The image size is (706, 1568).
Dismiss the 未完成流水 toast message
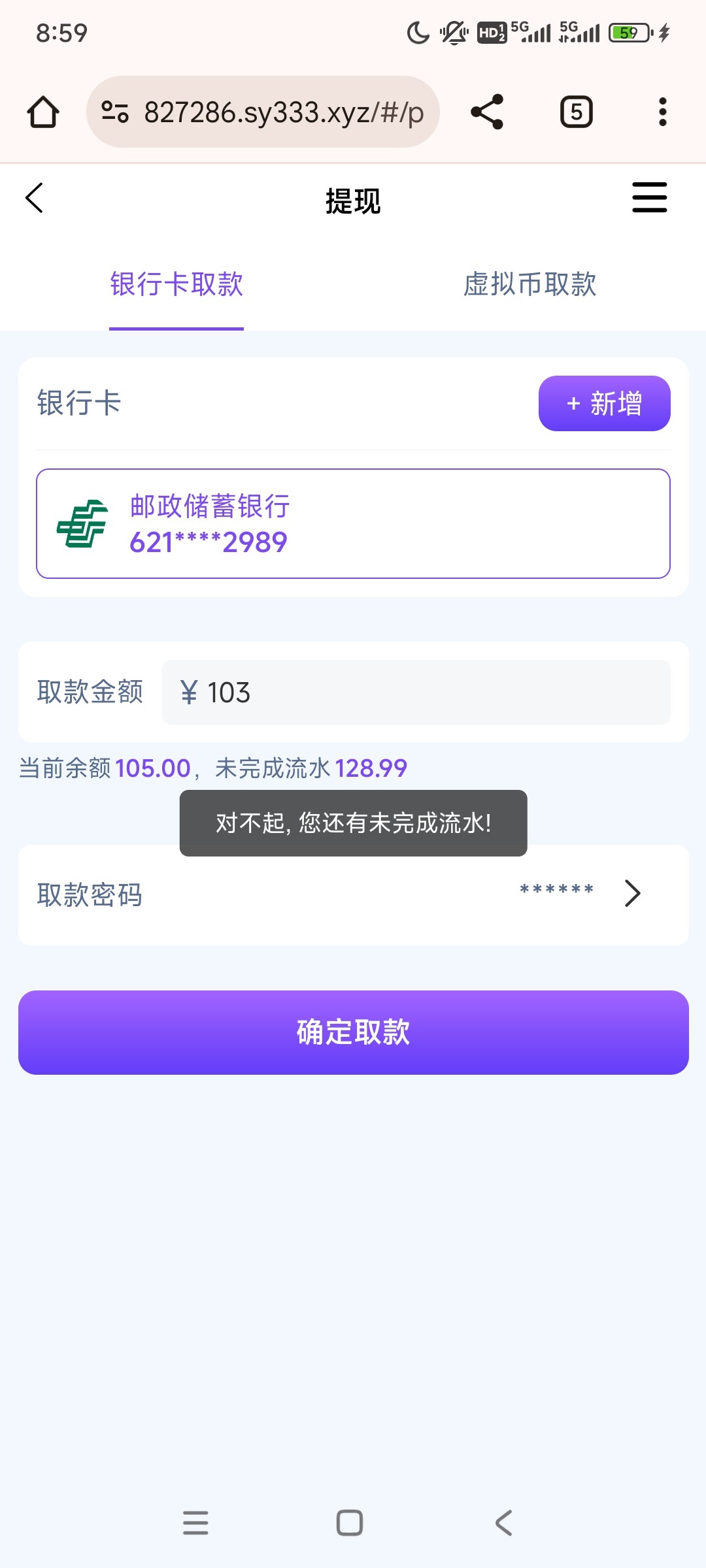pyautogui.click(x=353, y=823)
